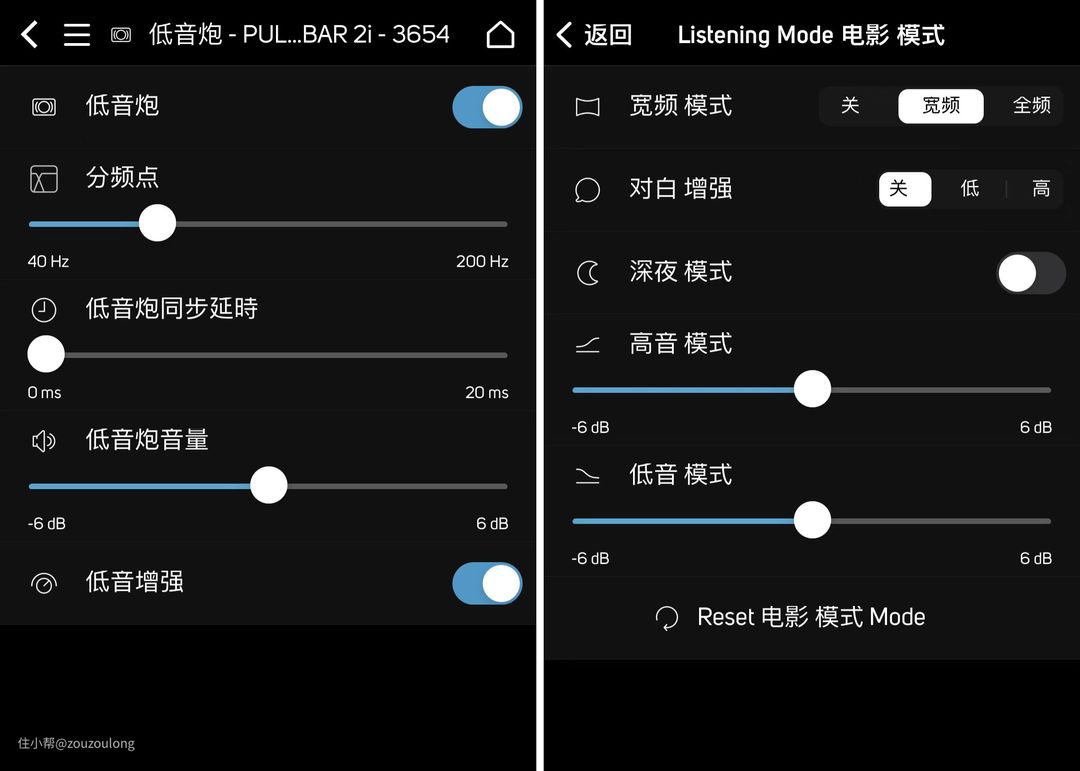
Task: Adjust the 高音 模式 treble slider
Action: (812, 389)
